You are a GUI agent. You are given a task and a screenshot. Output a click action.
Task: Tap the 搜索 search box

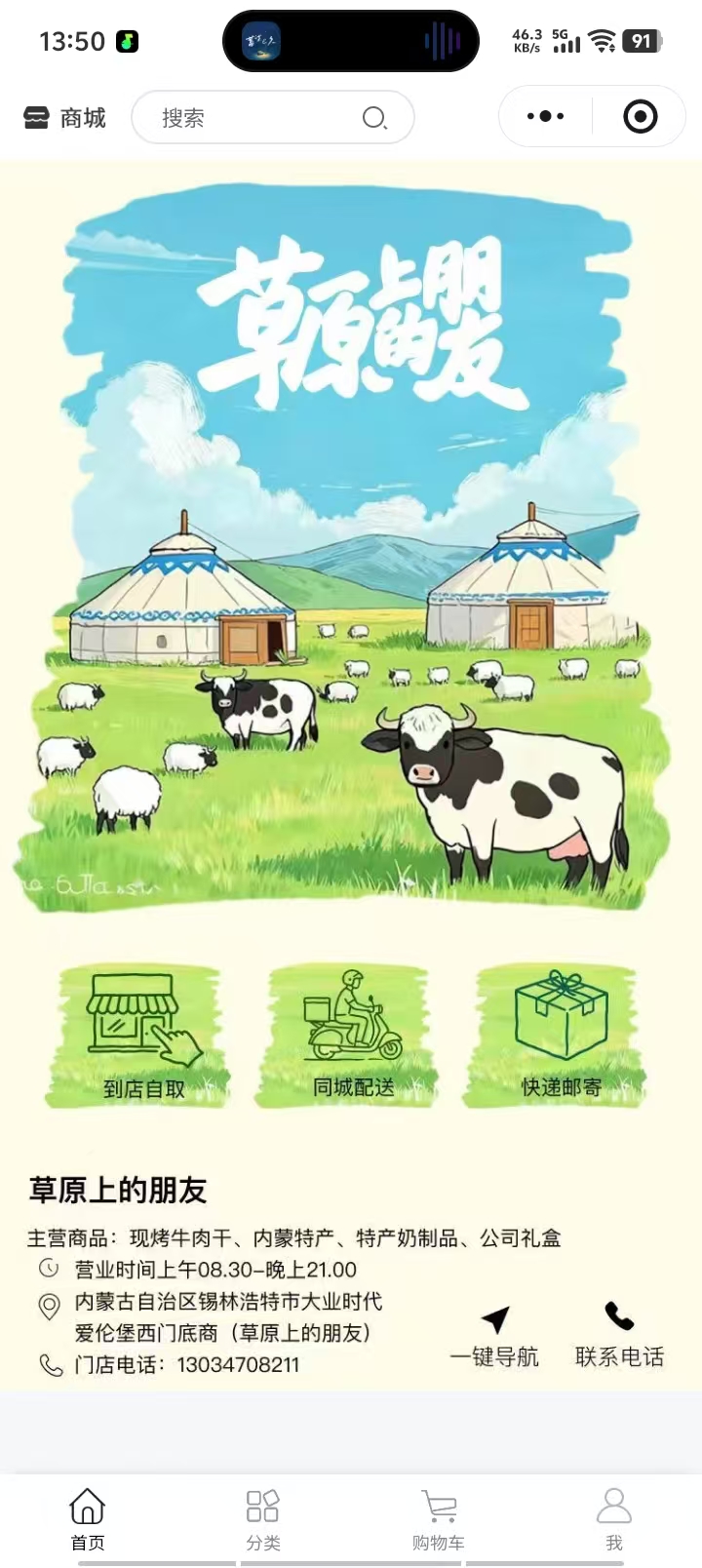pyautogui.click(x=263, y=118)
